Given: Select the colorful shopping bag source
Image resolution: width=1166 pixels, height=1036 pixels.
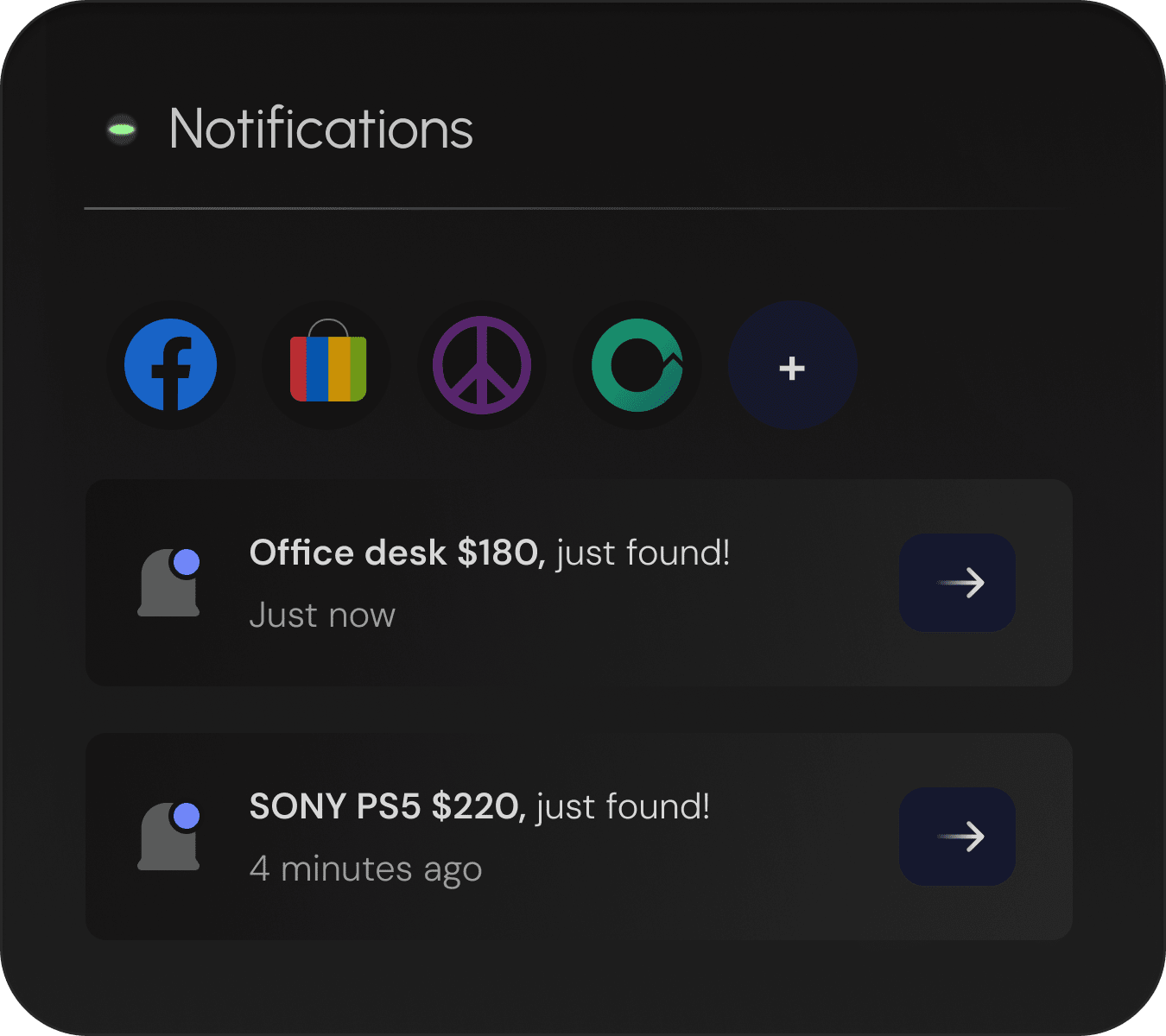Looking at the screenshot, I should (x=327, y=365).
